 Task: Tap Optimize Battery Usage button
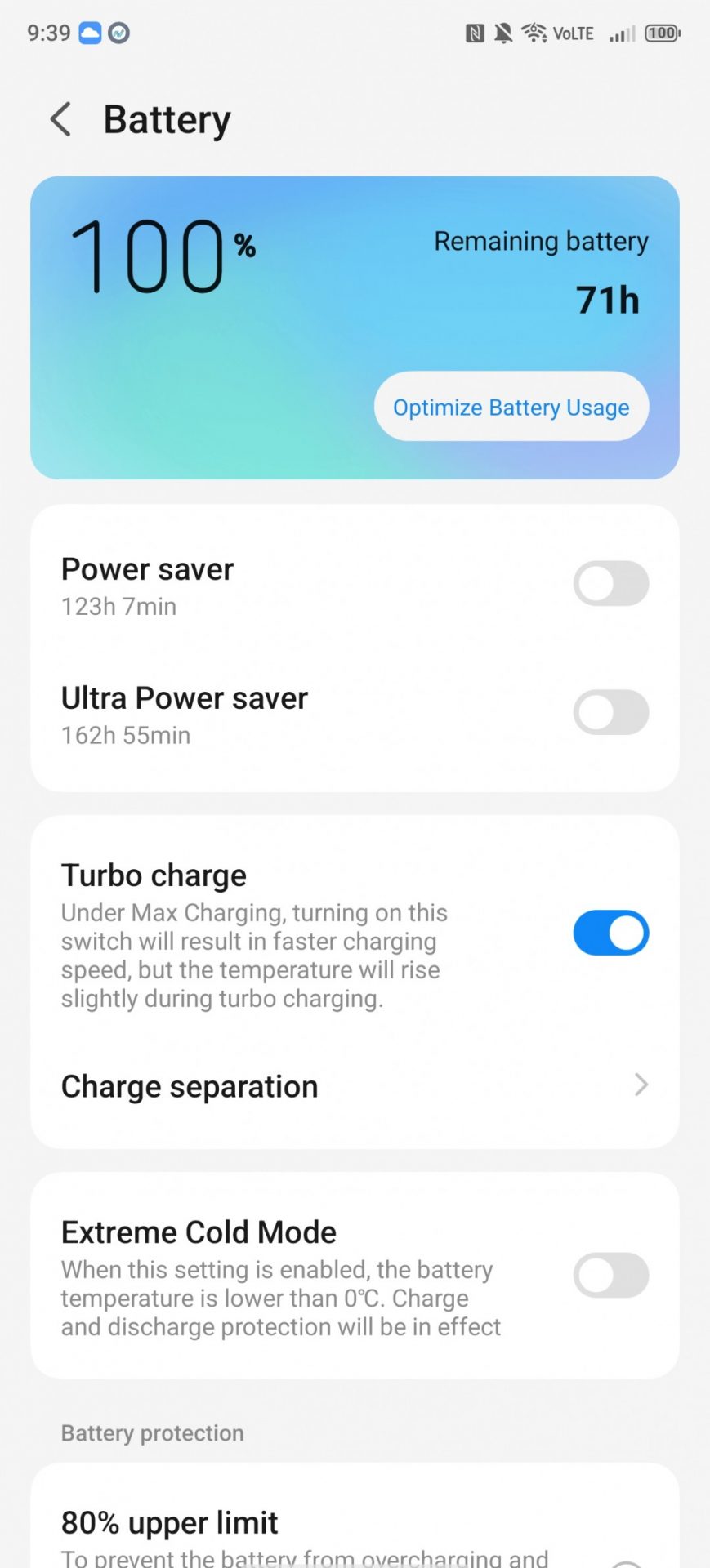(511, 407)
